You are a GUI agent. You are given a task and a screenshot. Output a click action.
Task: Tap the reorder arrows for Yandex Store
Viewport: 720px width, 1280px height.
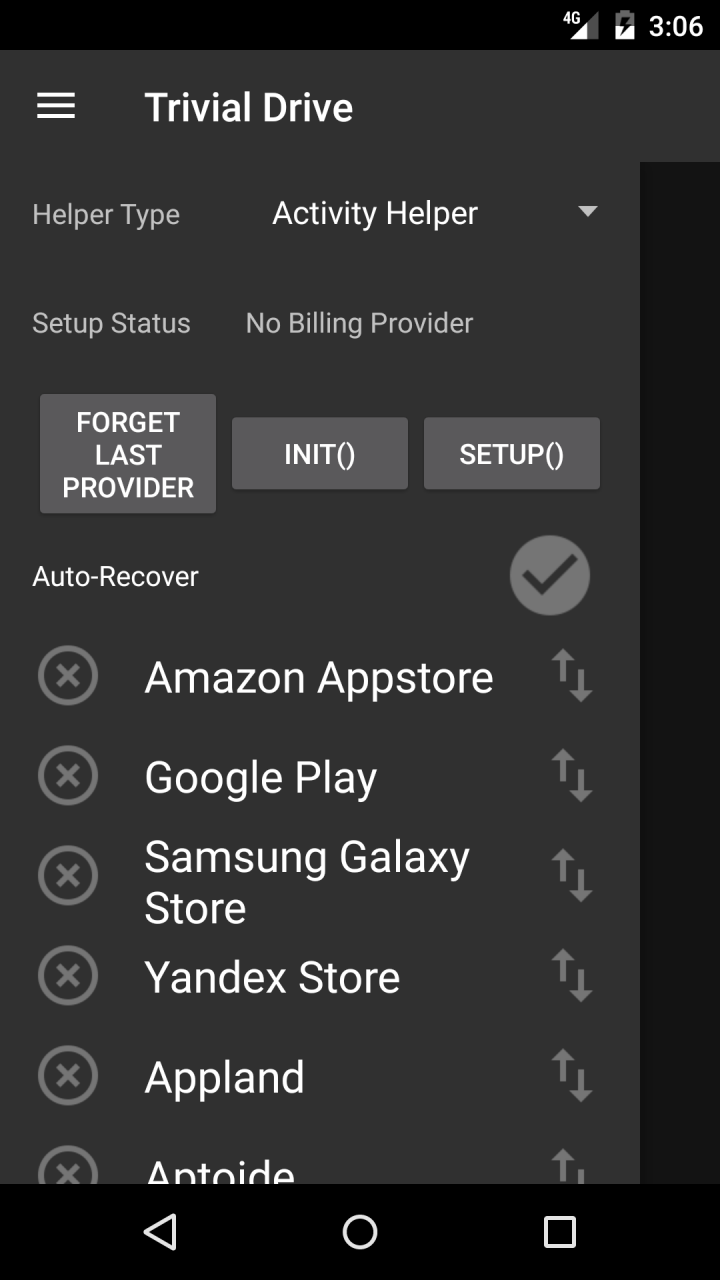coord(572,976)
